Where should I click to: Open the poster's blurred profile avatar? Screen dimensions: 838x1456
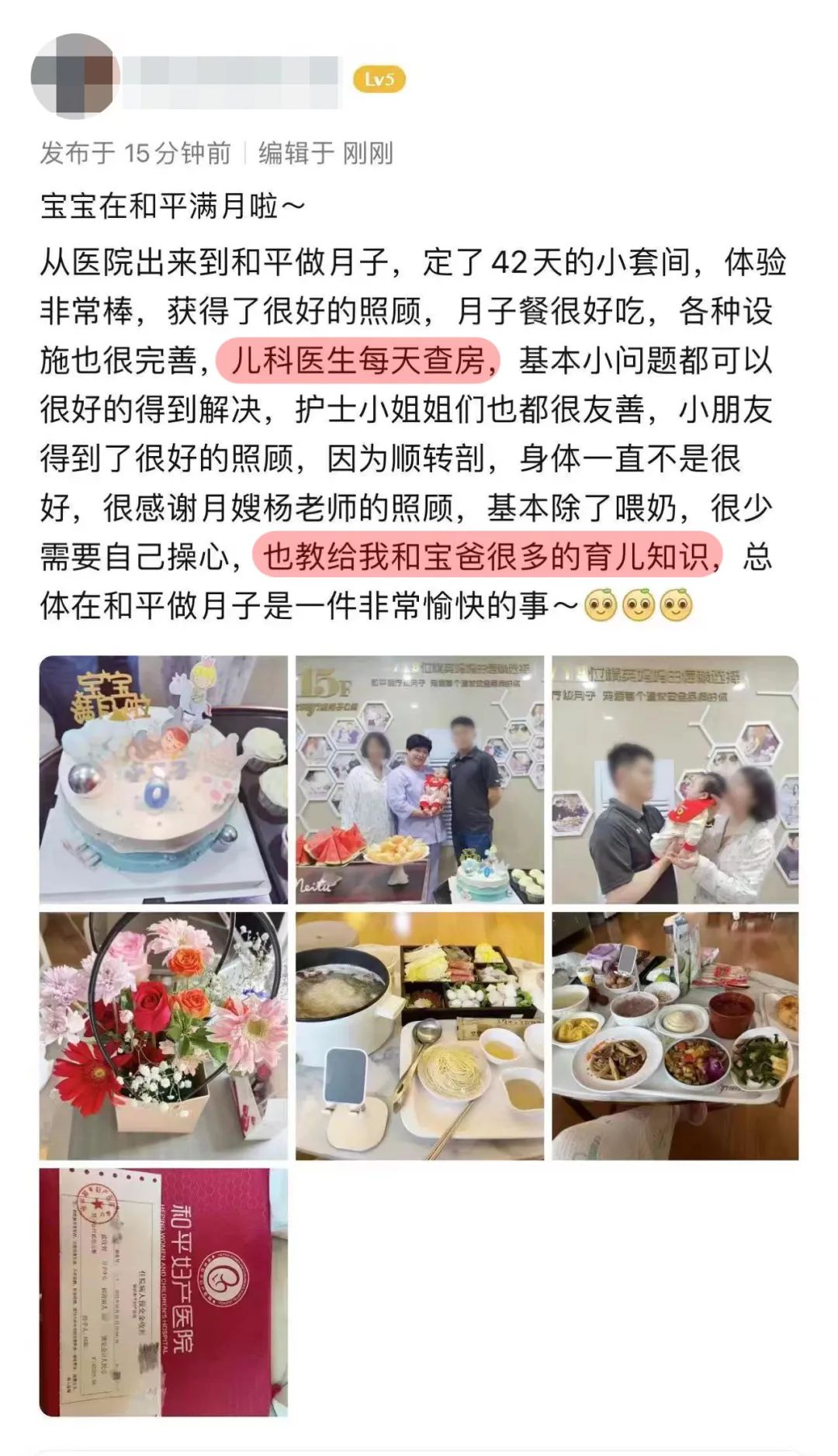pos(74,76)
